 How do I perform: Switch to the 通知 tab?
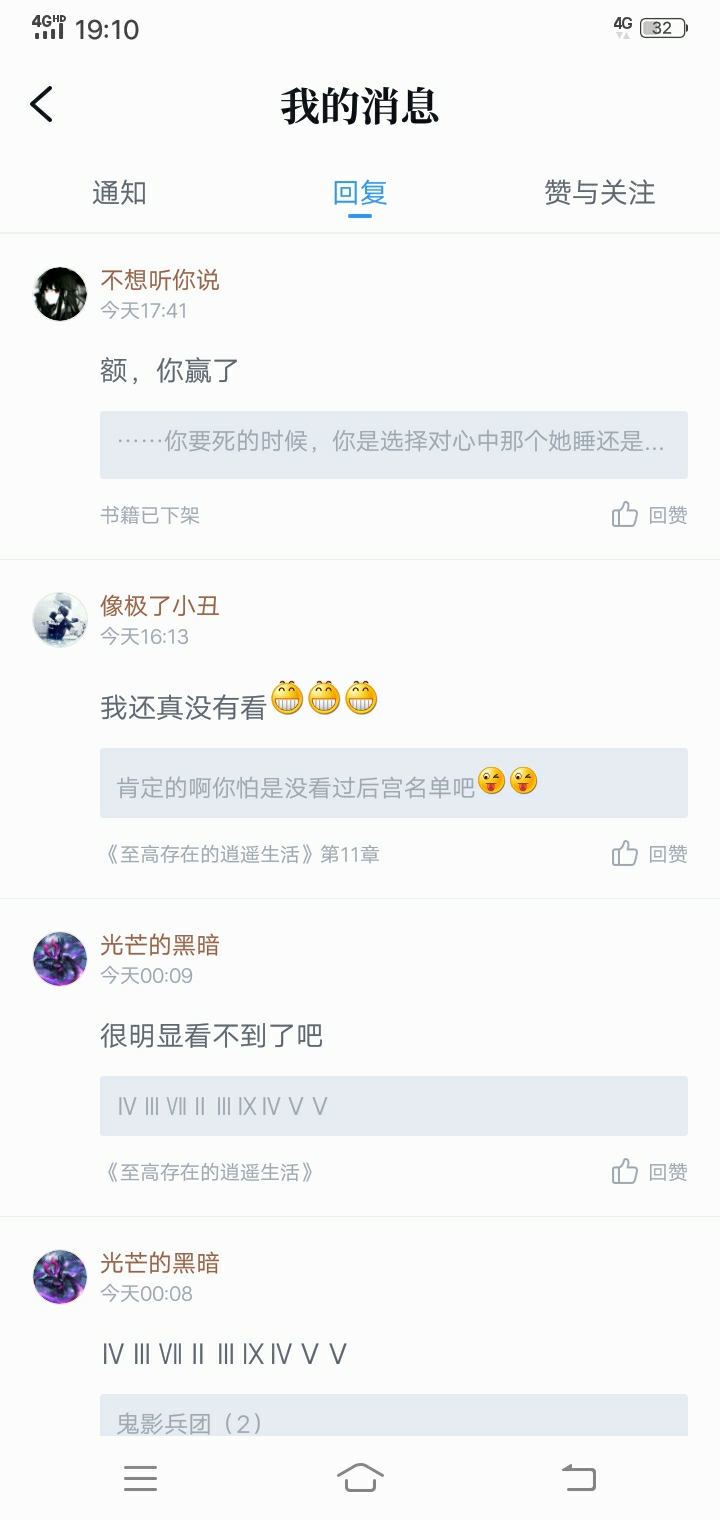point(120,192)
